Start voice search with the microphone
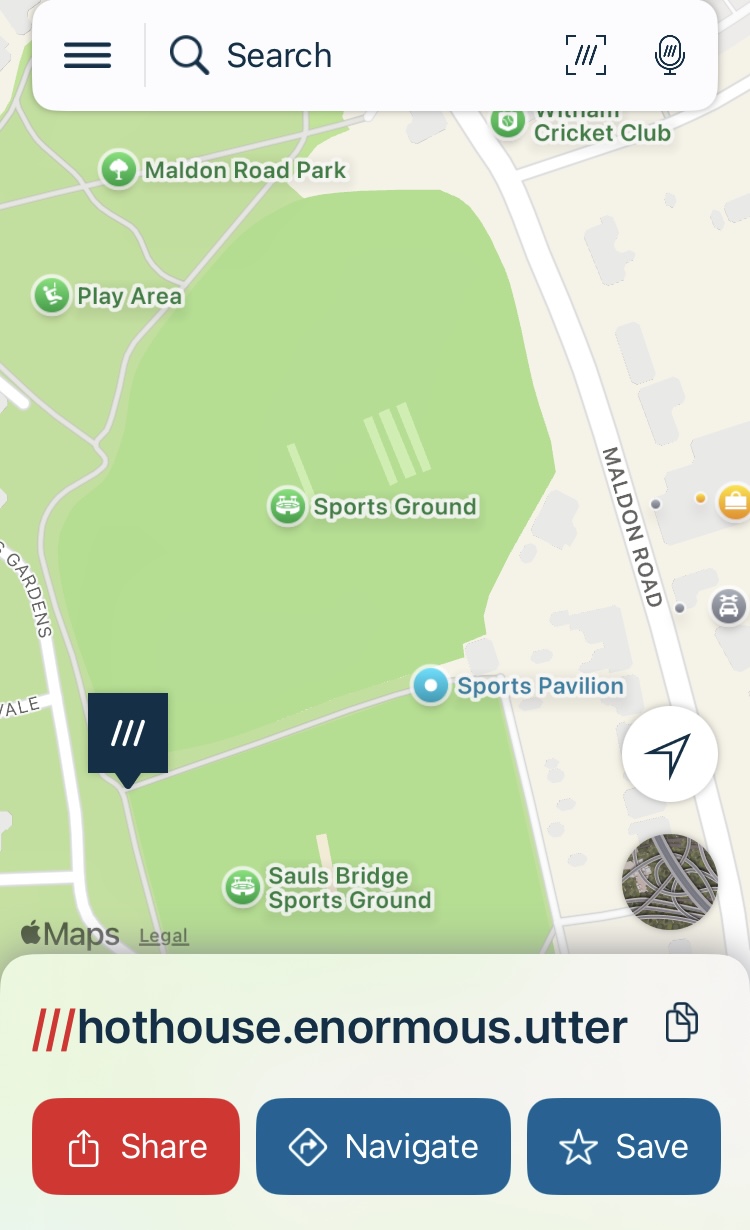 (669, 55)
